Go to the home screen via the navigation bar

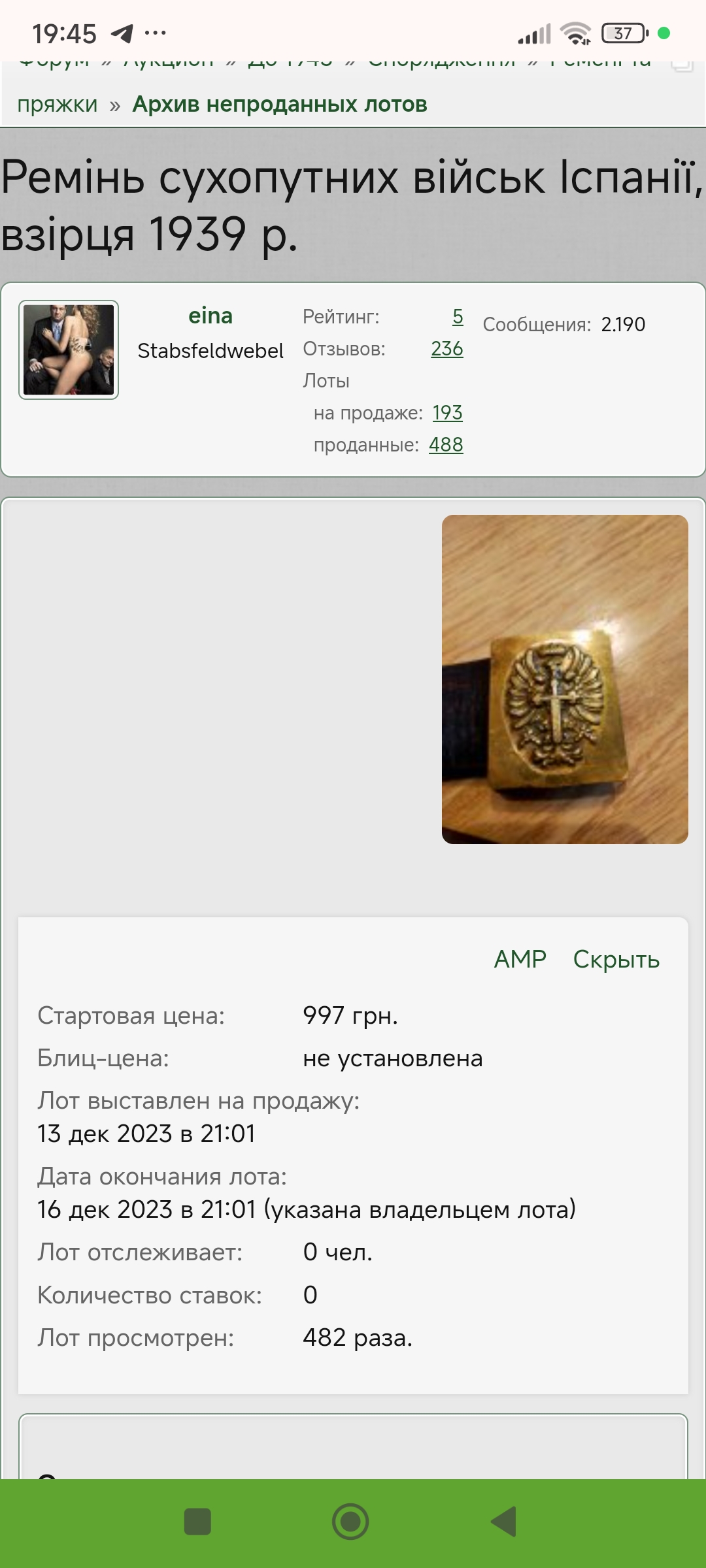coord(350,1522)
